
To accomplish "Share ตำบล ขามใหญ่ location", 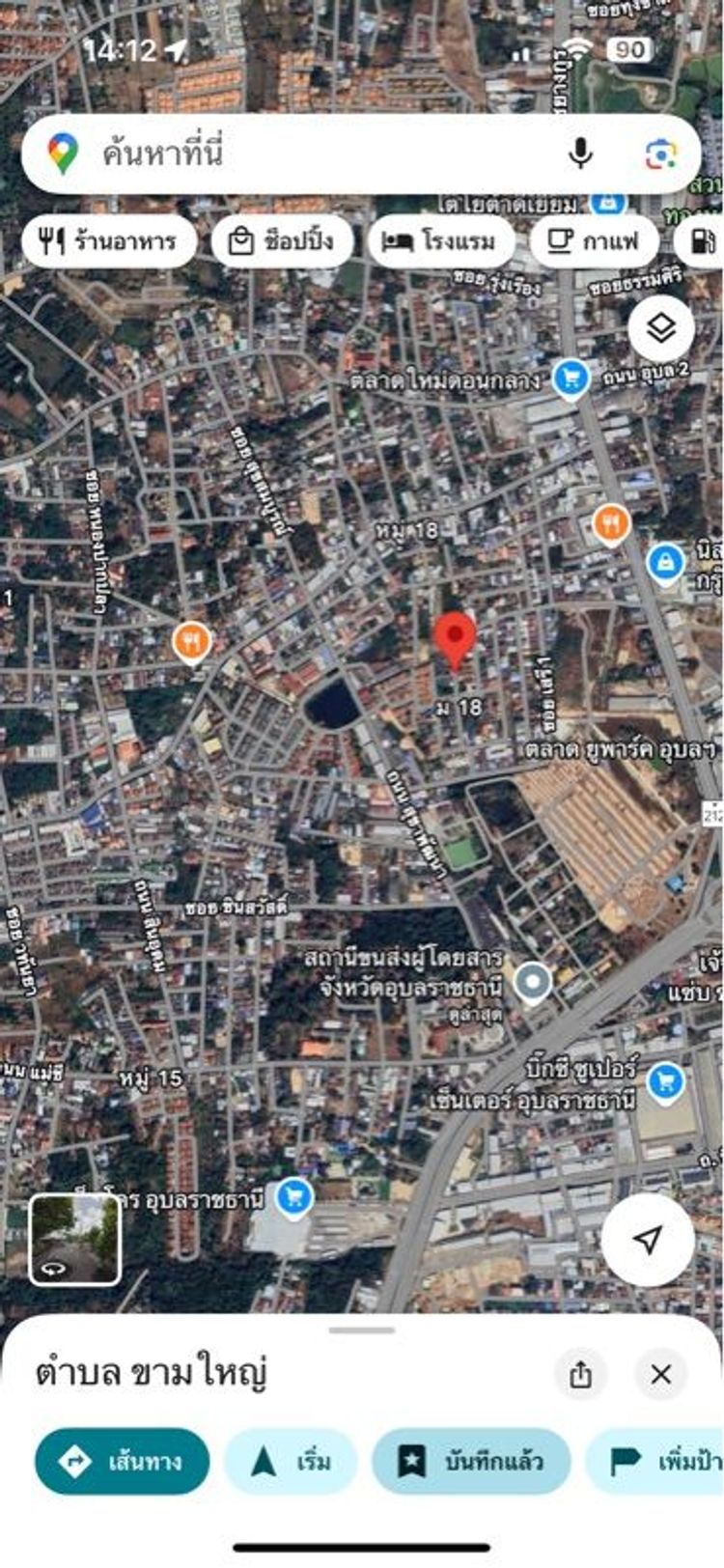I will pyautogui.click(x=580, y=1373).
